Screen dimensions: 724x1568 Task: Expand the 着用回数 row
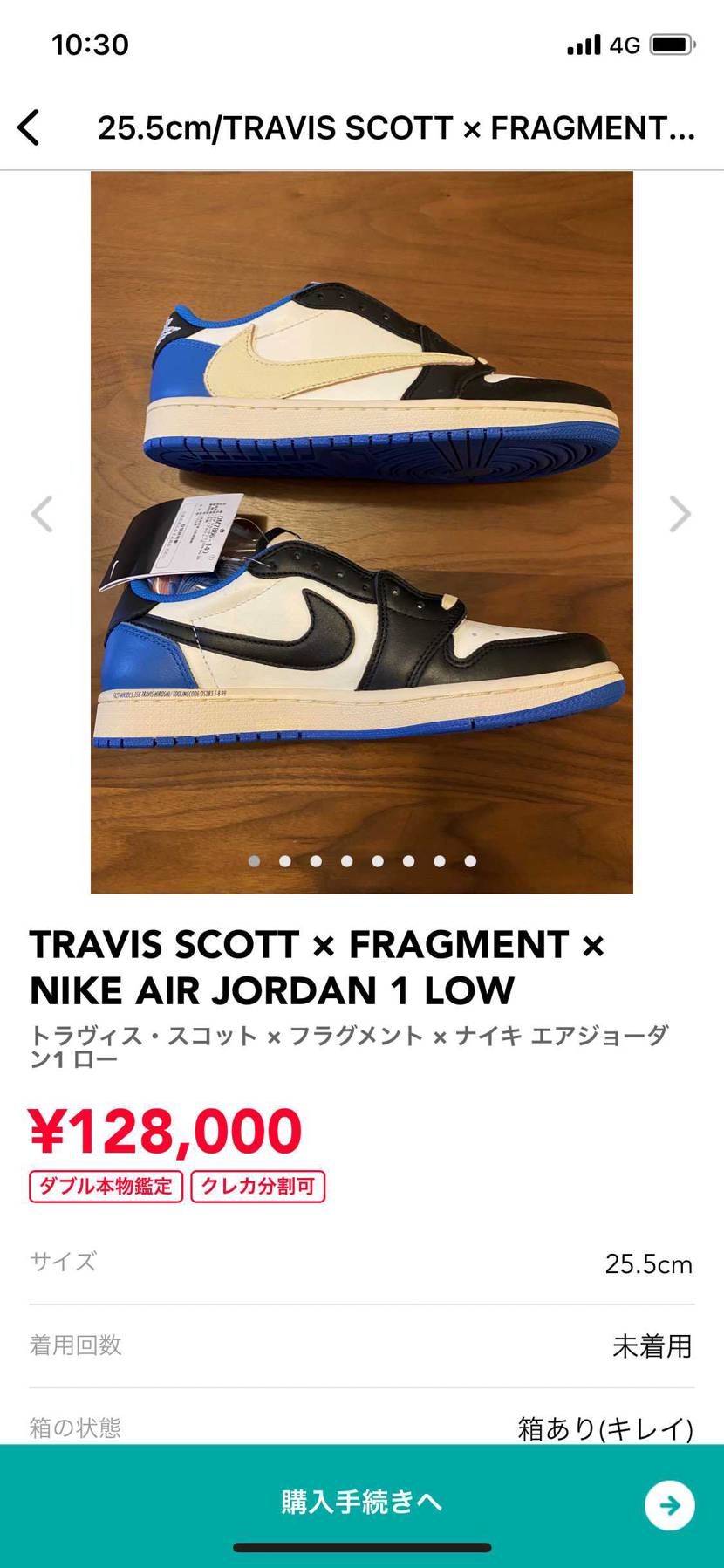pyautogui.click(x=362, y=1346)
